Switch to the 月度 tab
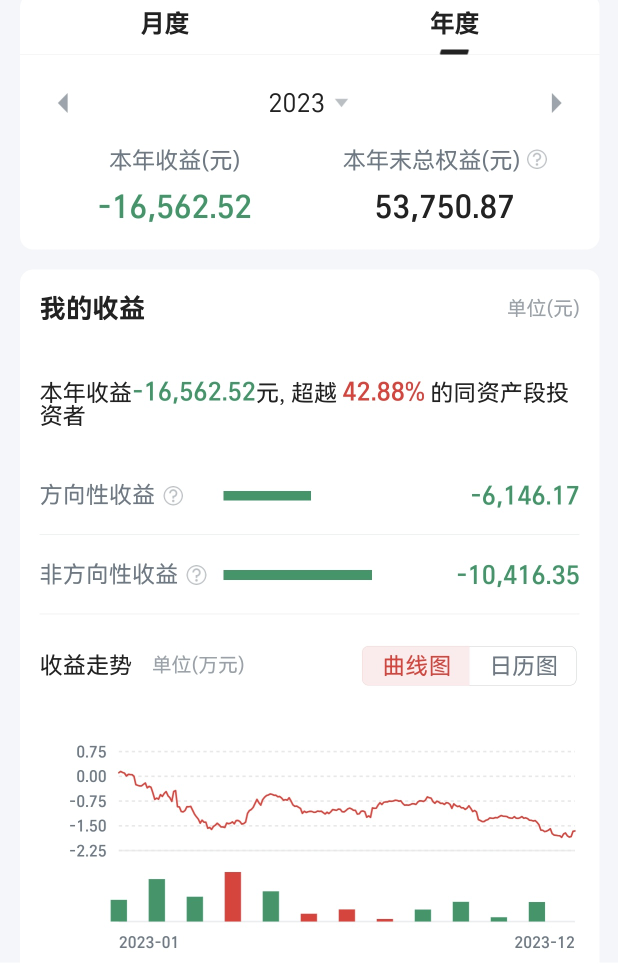The width and height of the screenshot is (618, 973). pyautogui.click(x=164, y=24)
